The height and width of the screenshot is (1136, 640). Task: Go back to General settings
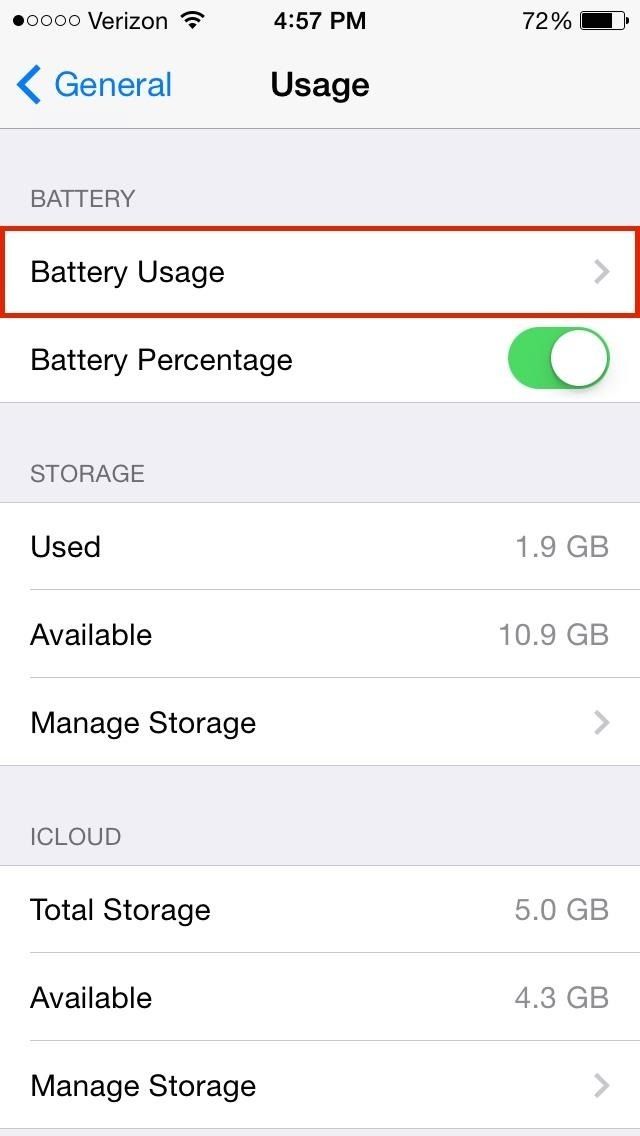[95, 85]
